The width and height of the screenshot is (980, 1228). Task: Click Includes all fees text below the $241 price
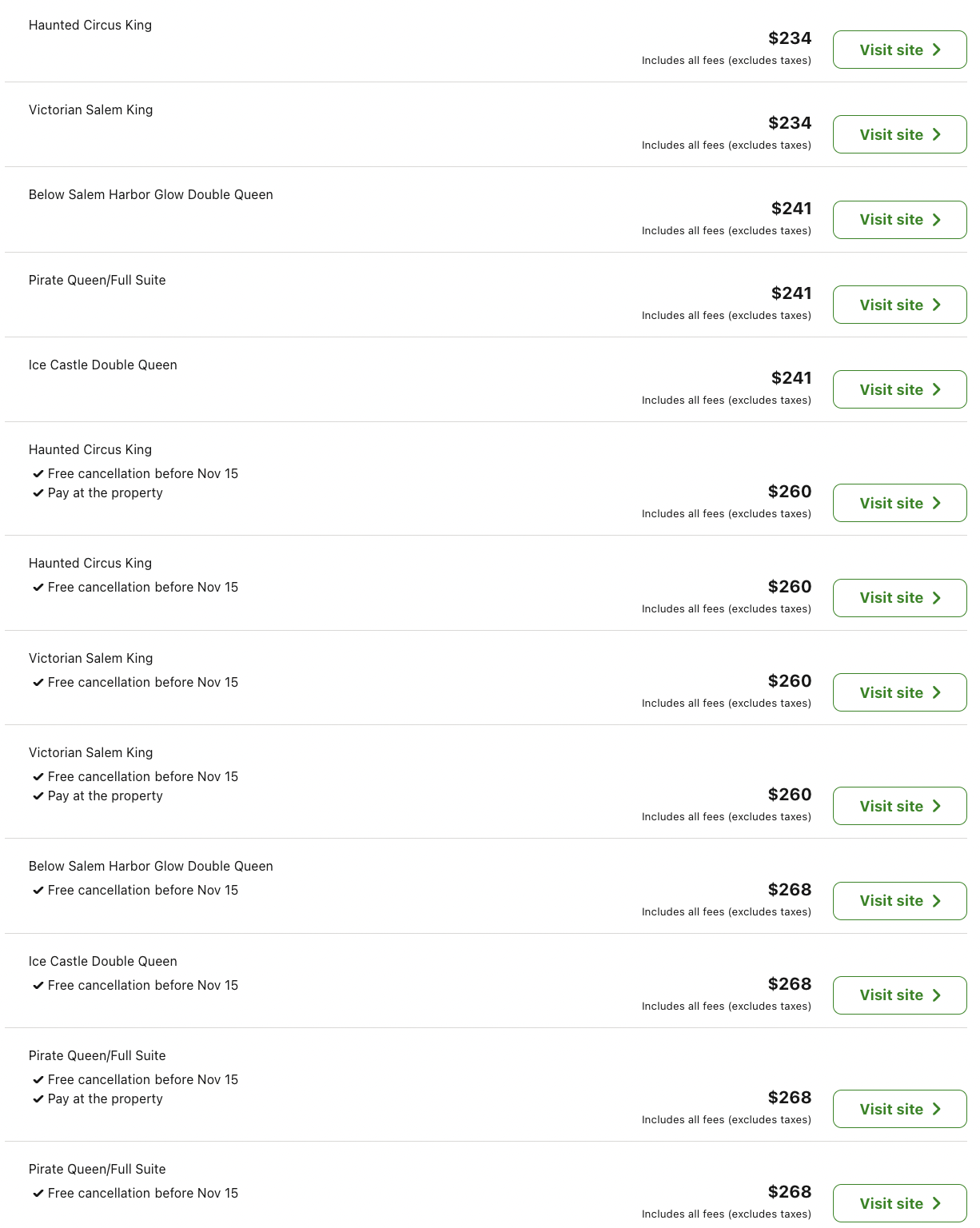click(x=726, y=230)
